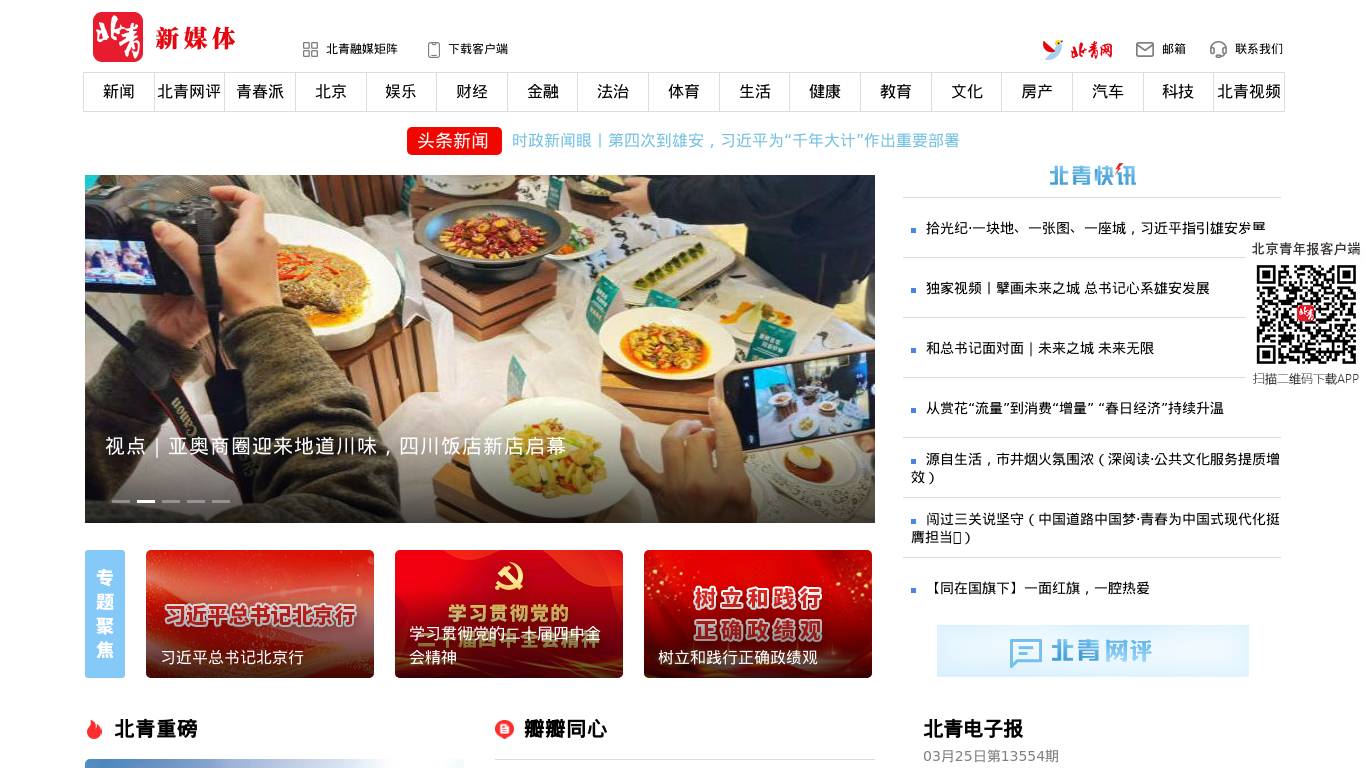Open the 北青网评 banner

point(1092,651)
